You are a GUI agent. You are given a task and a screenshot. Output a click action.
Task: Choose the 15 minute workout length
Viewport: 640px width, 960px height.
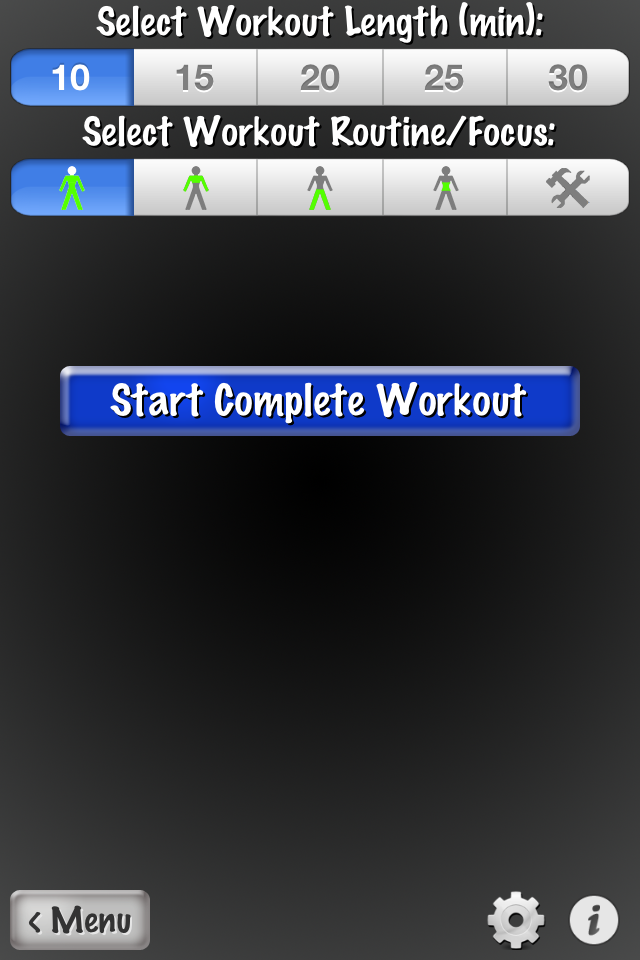click(195, 78)
